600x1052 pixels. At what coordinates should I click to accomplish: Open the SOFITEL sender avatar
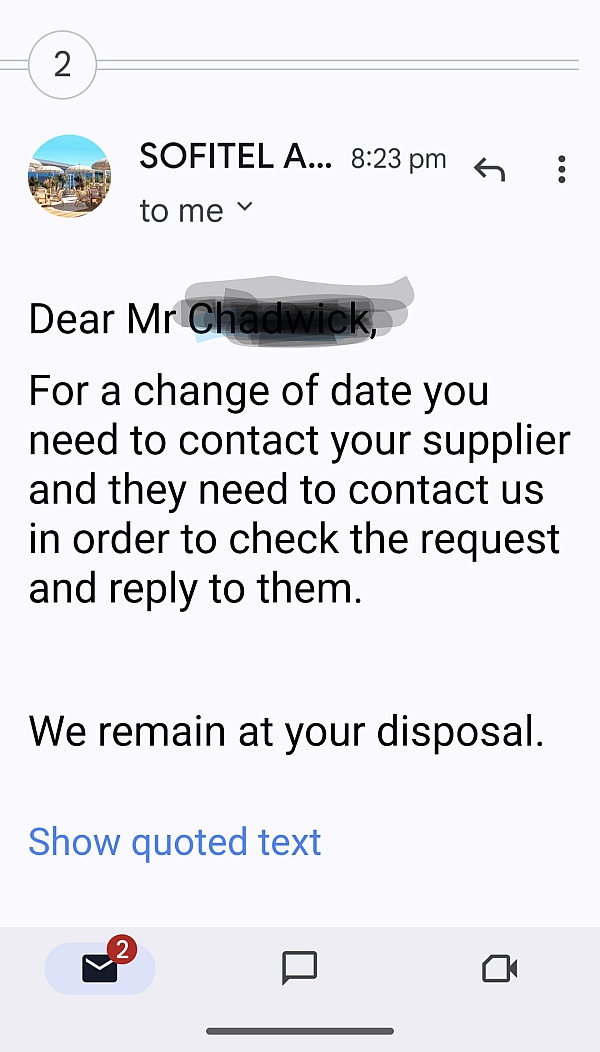pos(69,176)
